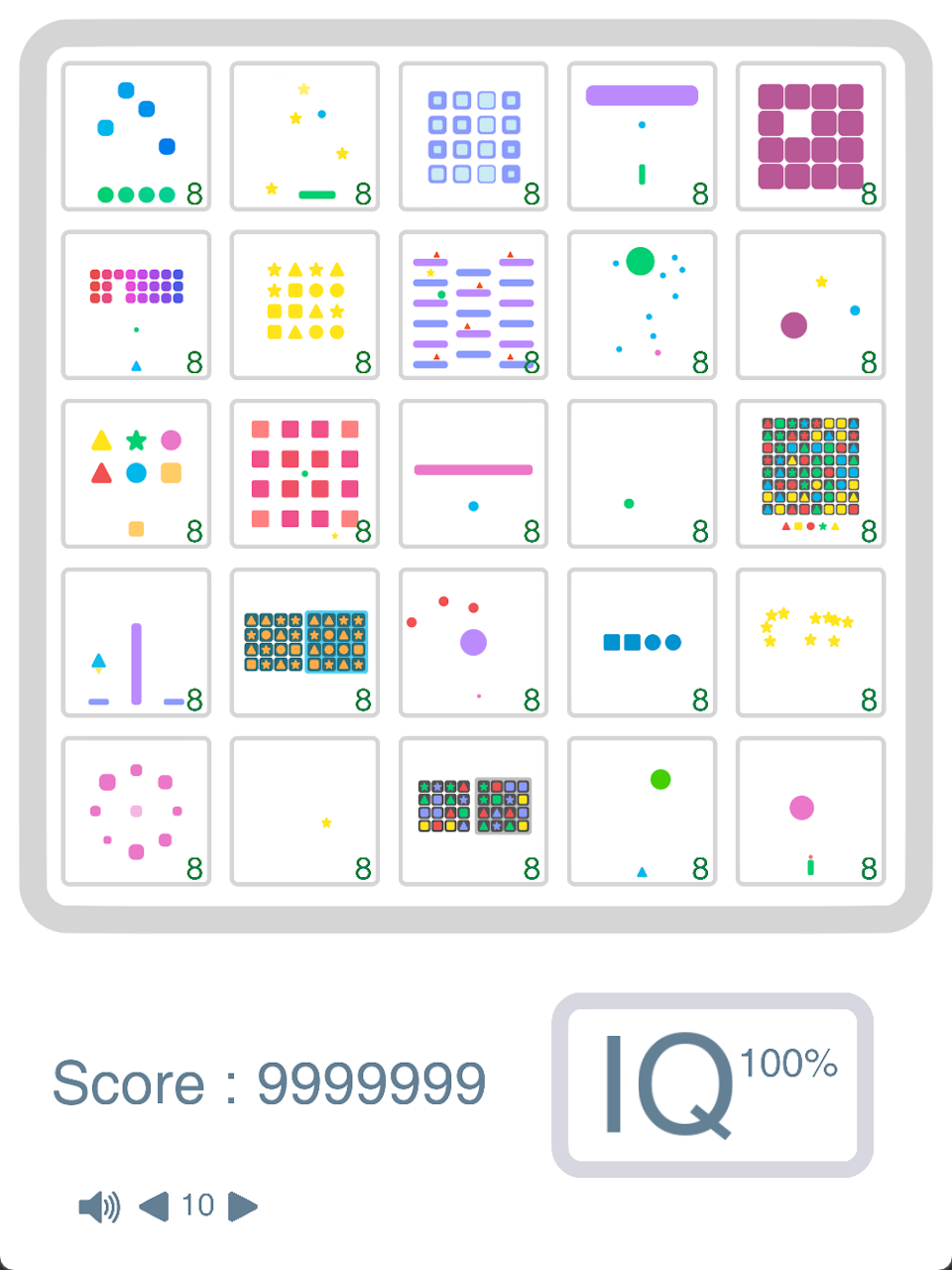The height and width of the screenshot is (1270, 952).
Task: Go to the previous level page
Action: 154,1206
